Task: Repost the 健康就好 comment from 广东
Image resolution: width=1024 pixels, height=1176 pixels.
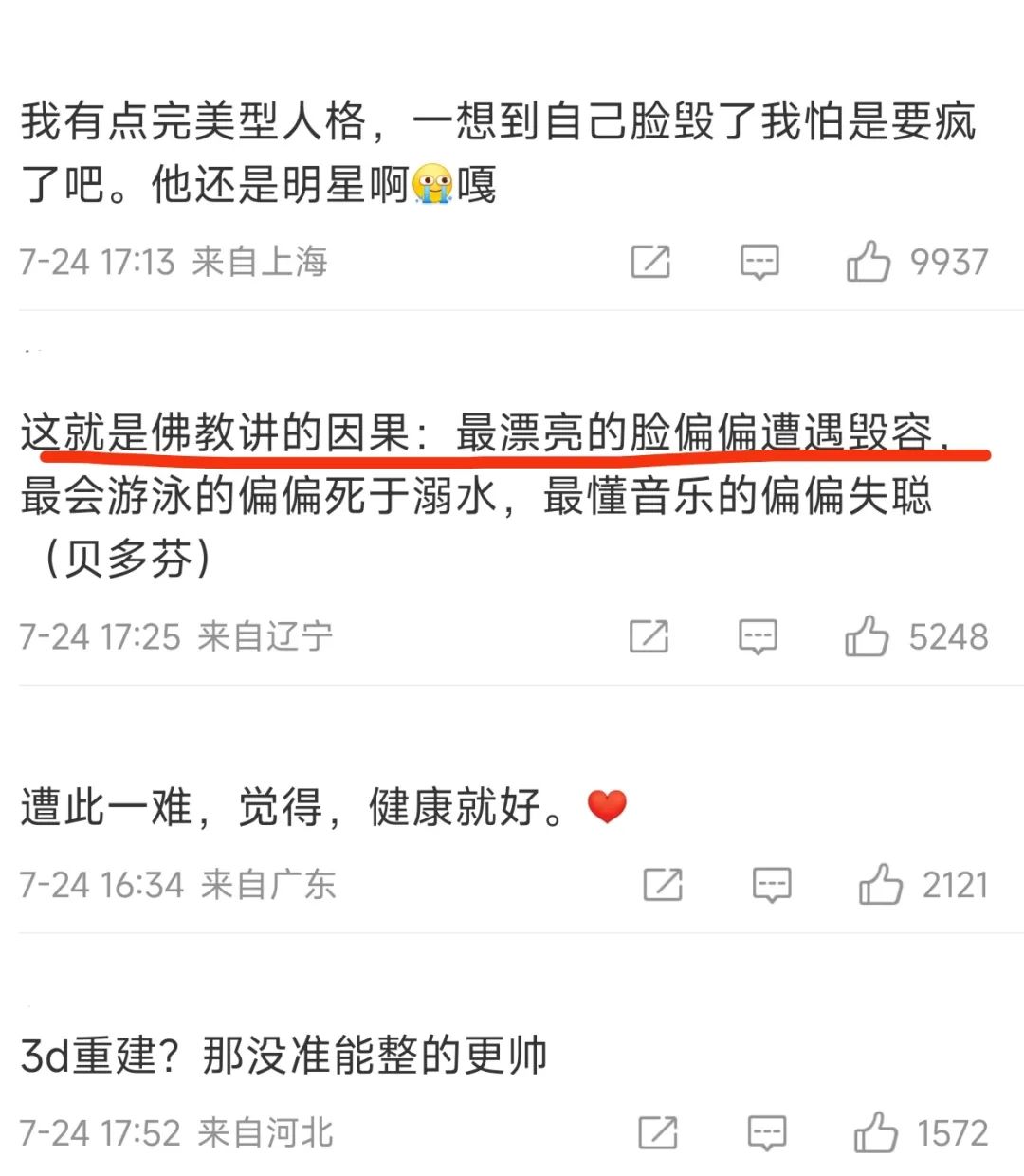Action: pos(663,885)
